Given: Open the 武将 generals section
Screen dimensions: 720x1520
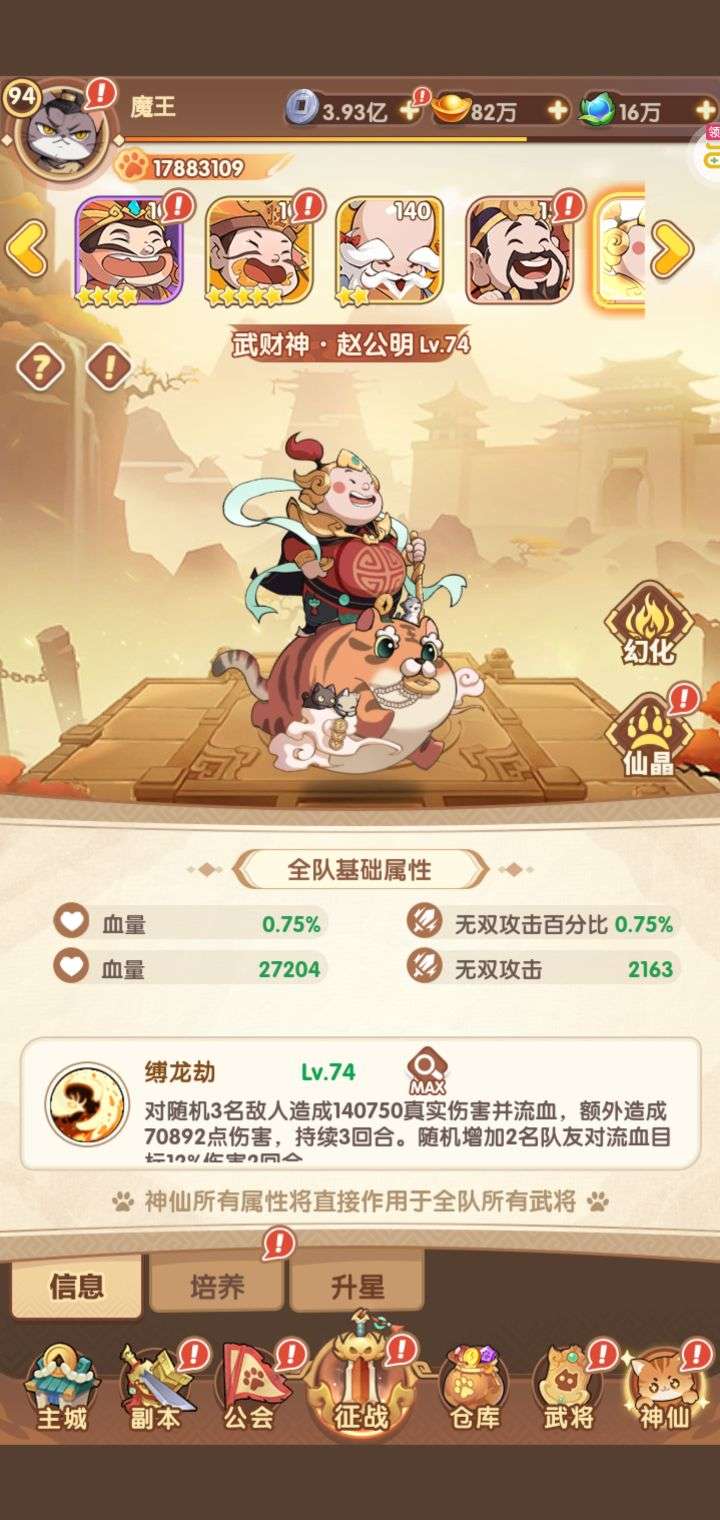Looking at the screenshot, I should 567,1390.
